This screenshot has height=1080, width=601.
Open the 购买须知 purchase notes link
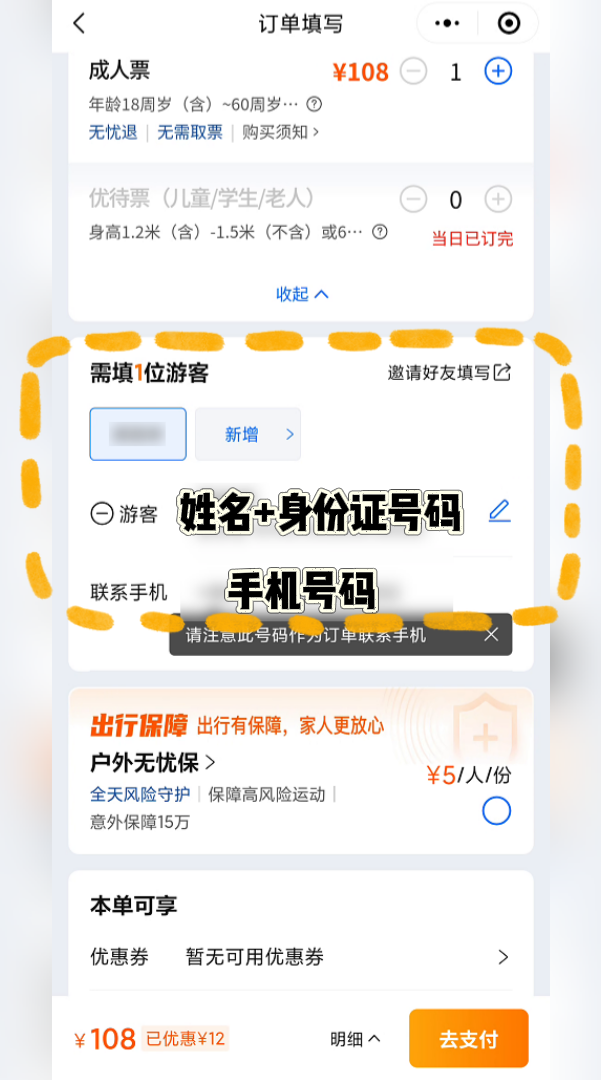pyautogui.click(x=279, y=132)
